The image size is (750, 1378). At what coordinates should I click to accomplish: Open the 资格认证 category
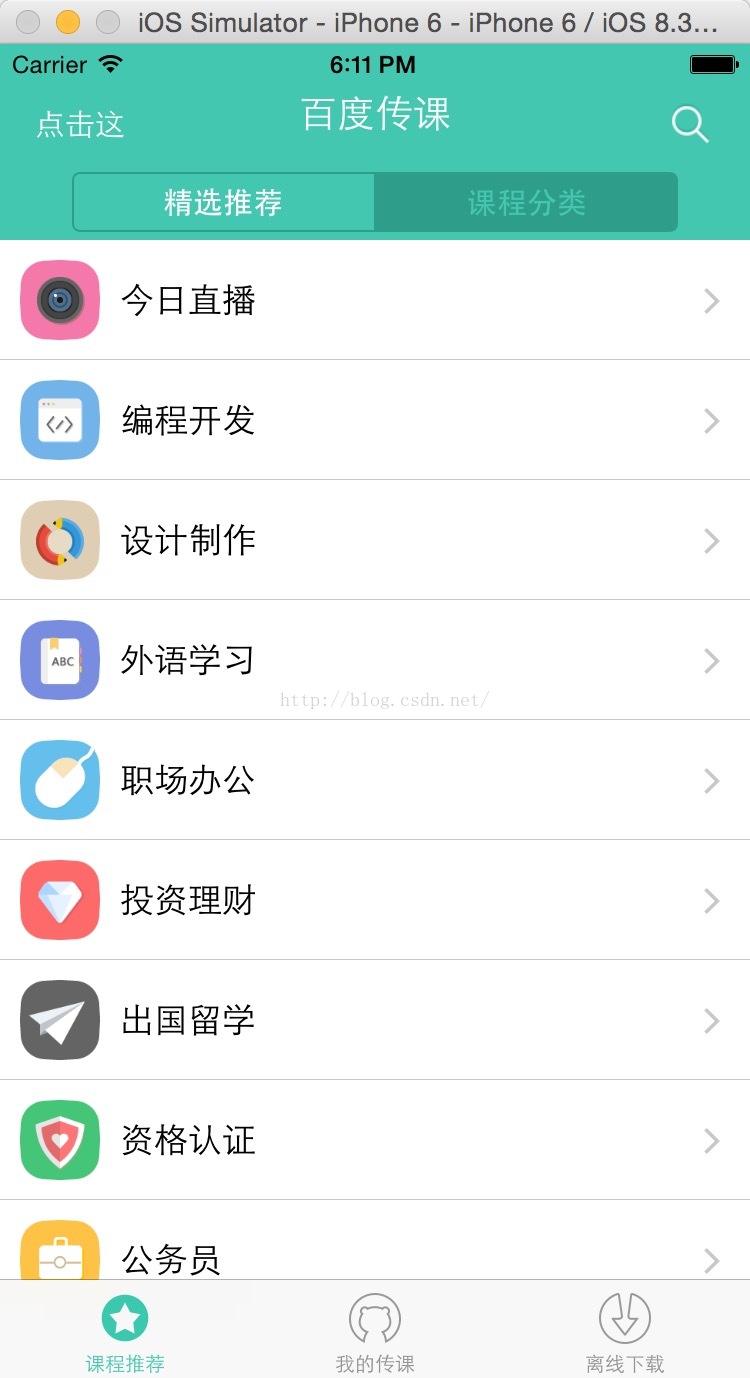(x=375, y=1140)
